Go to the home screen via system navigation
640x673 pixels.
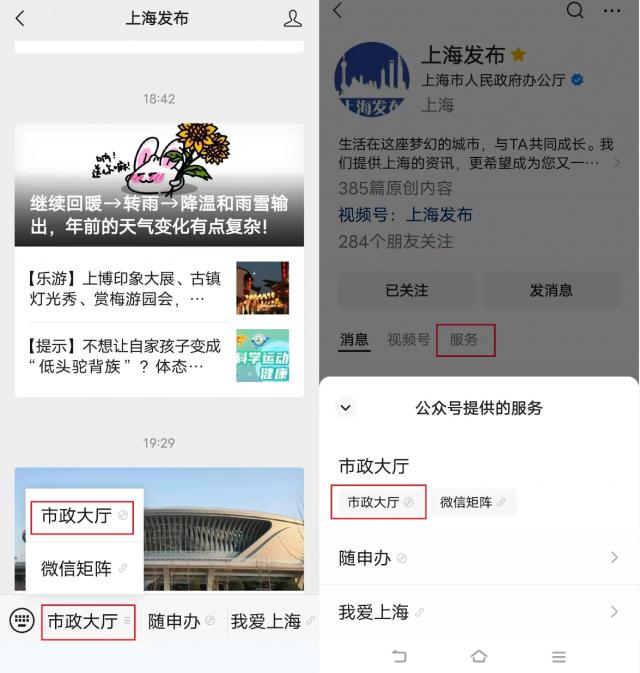pyautogui.click(x=479, y=656)
